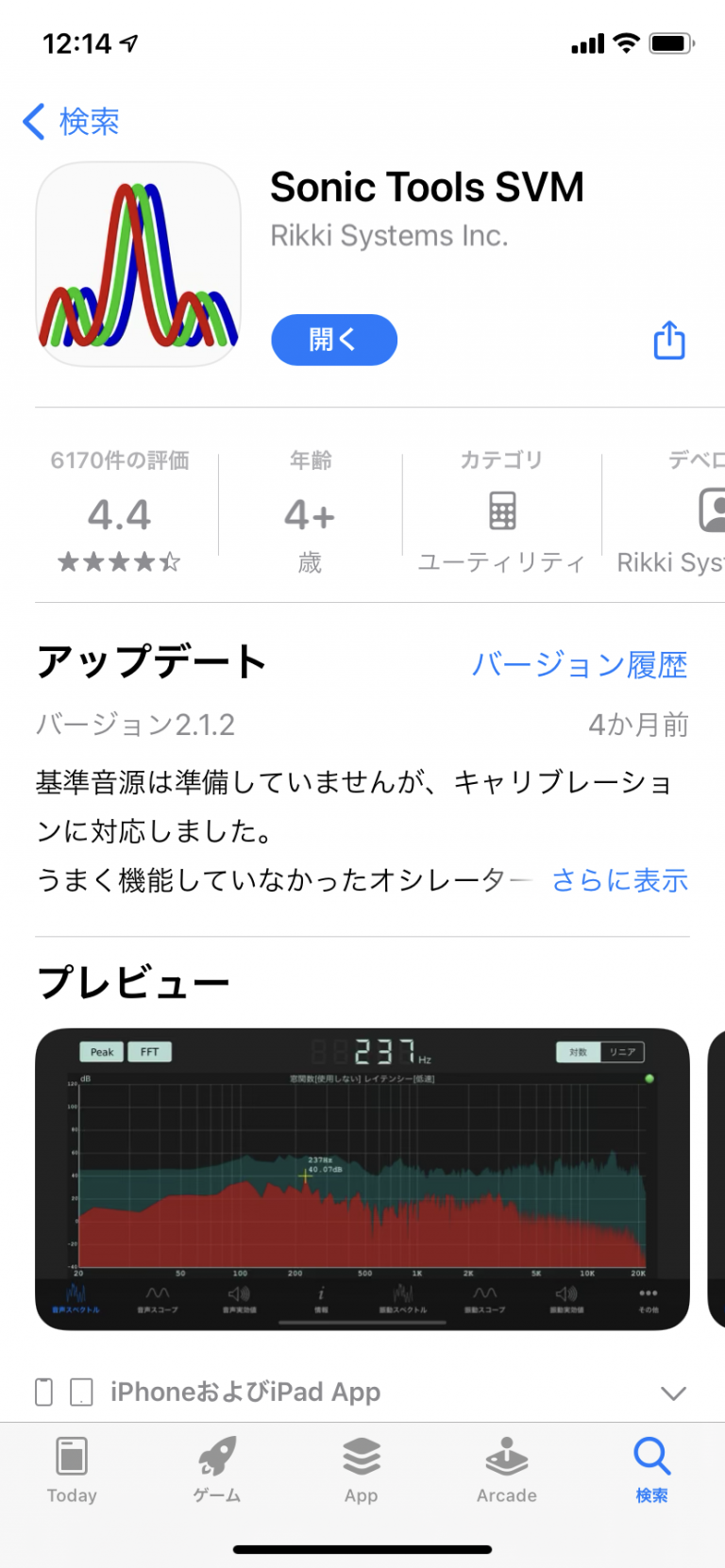
Task: Tap the Share icon for Sonic Tools SVM
Action: pyautogui.click(x=668, y=341)
